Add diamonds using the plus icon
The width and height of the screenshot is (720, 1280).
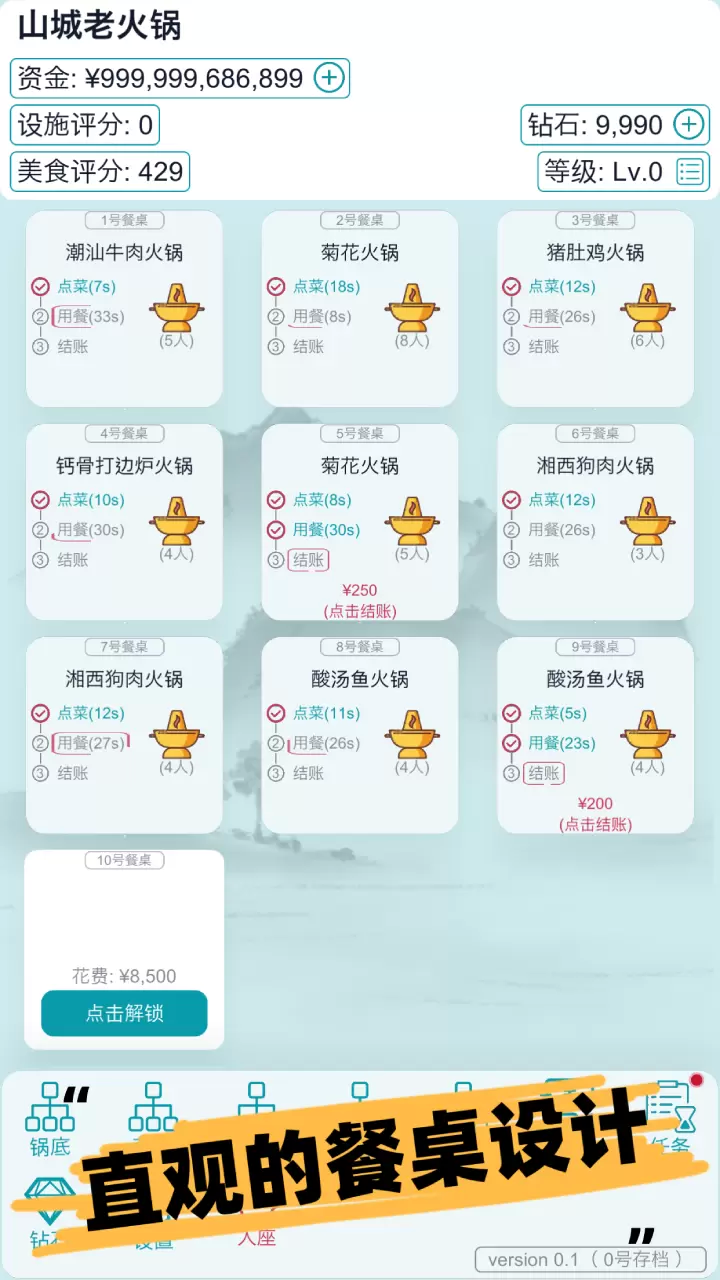pos(689,125)
